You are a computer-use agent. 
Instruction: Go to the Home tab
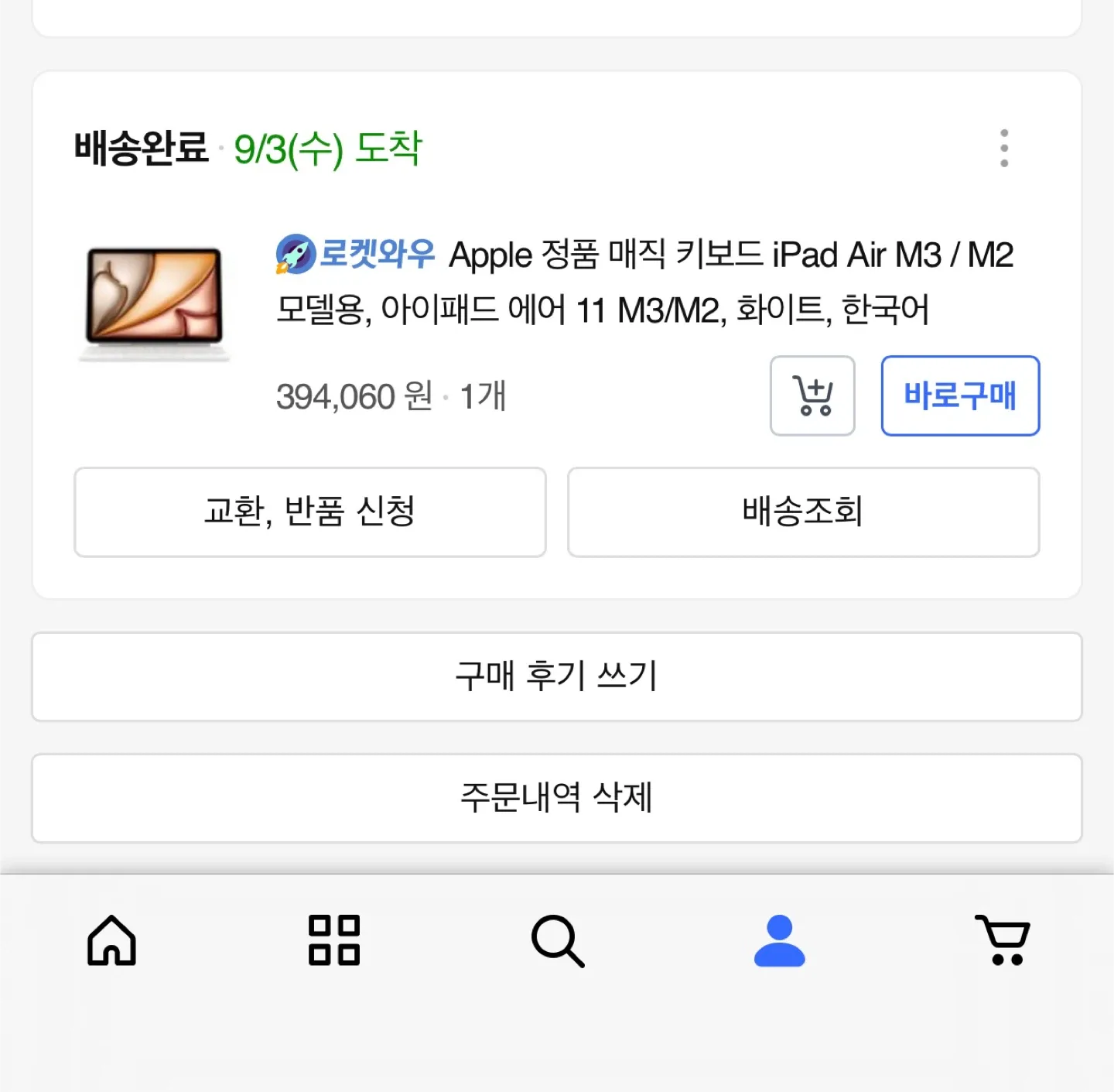point(111,940)
